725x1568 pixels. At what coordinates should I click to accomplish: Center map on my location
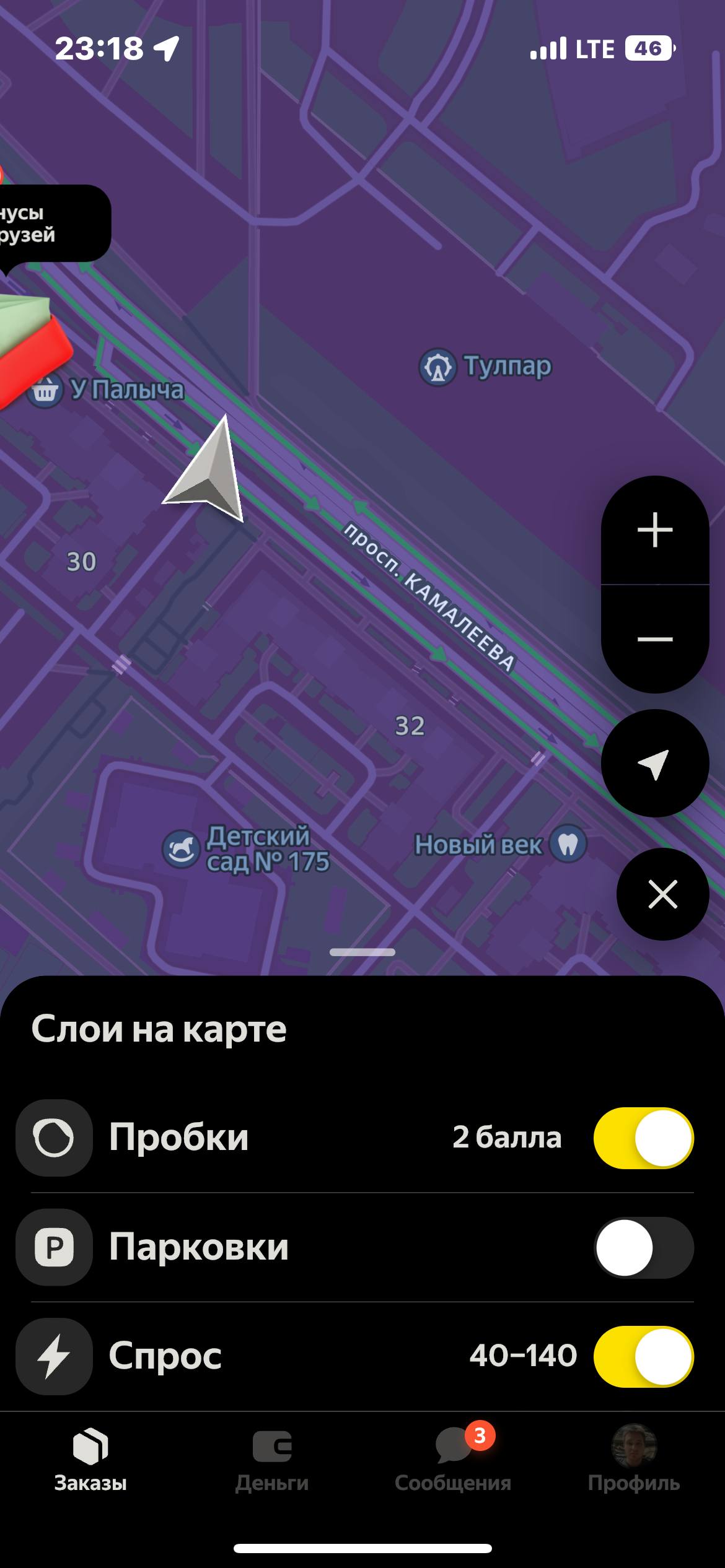point(655,764)
